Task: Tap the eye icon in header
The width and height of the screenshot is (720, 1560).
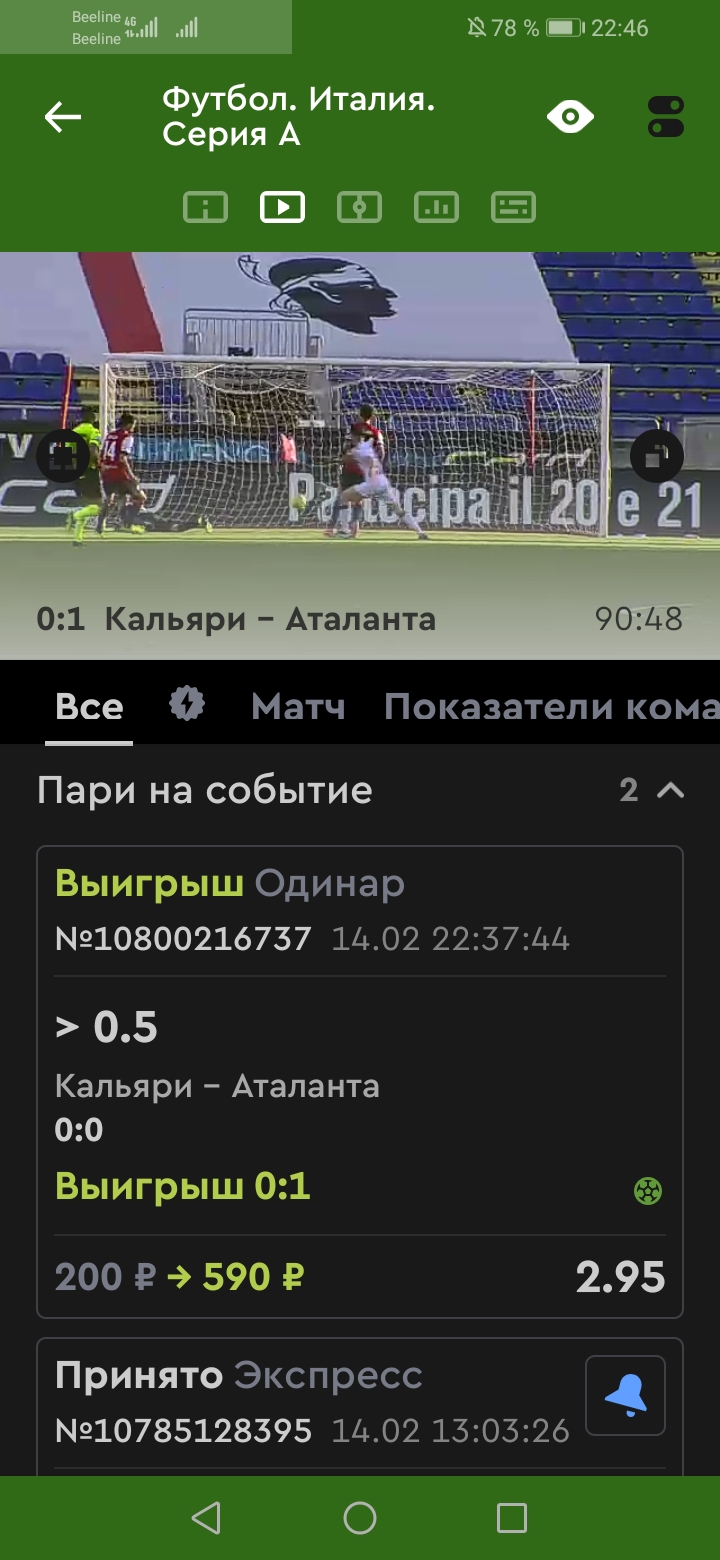Action: pos(570,117)
